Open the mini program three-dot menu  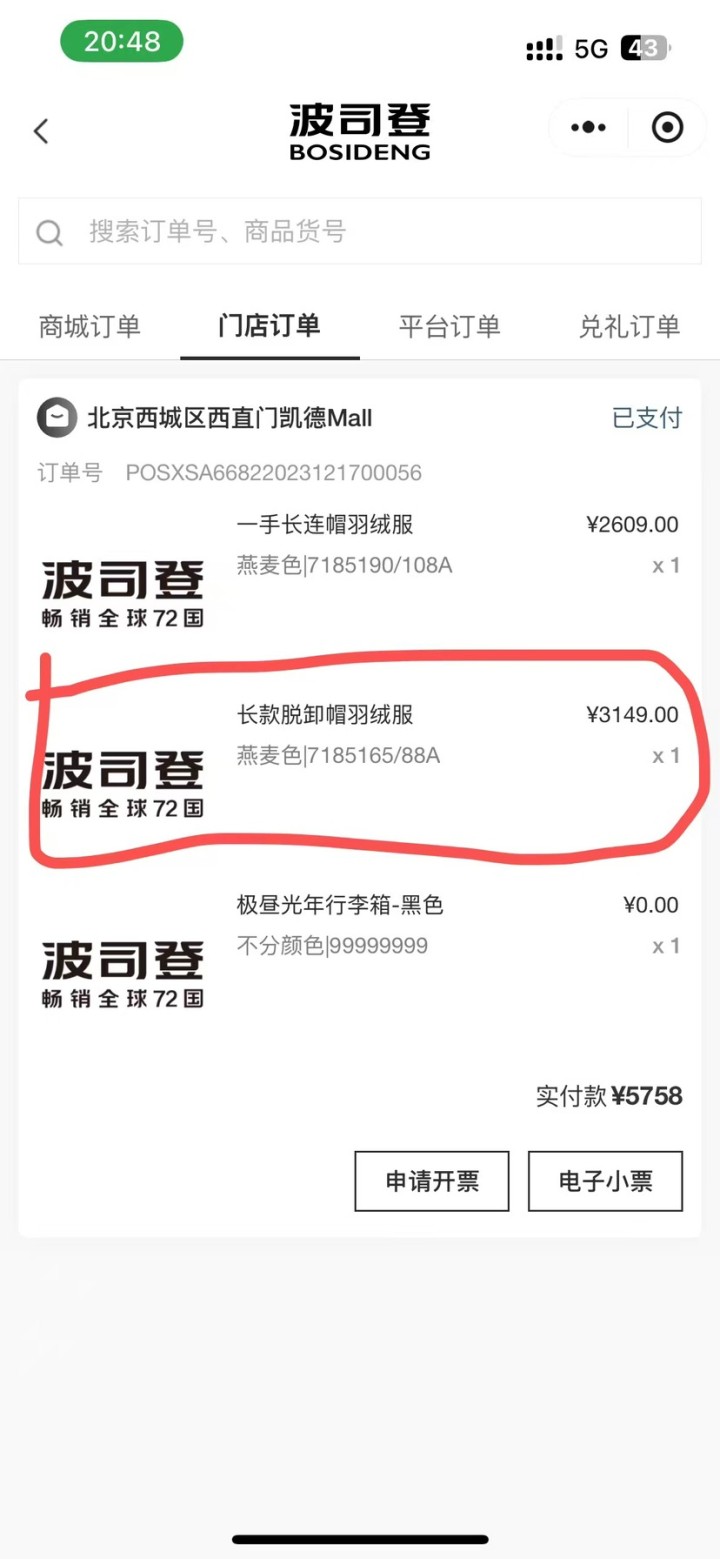(x=588, y=128)
